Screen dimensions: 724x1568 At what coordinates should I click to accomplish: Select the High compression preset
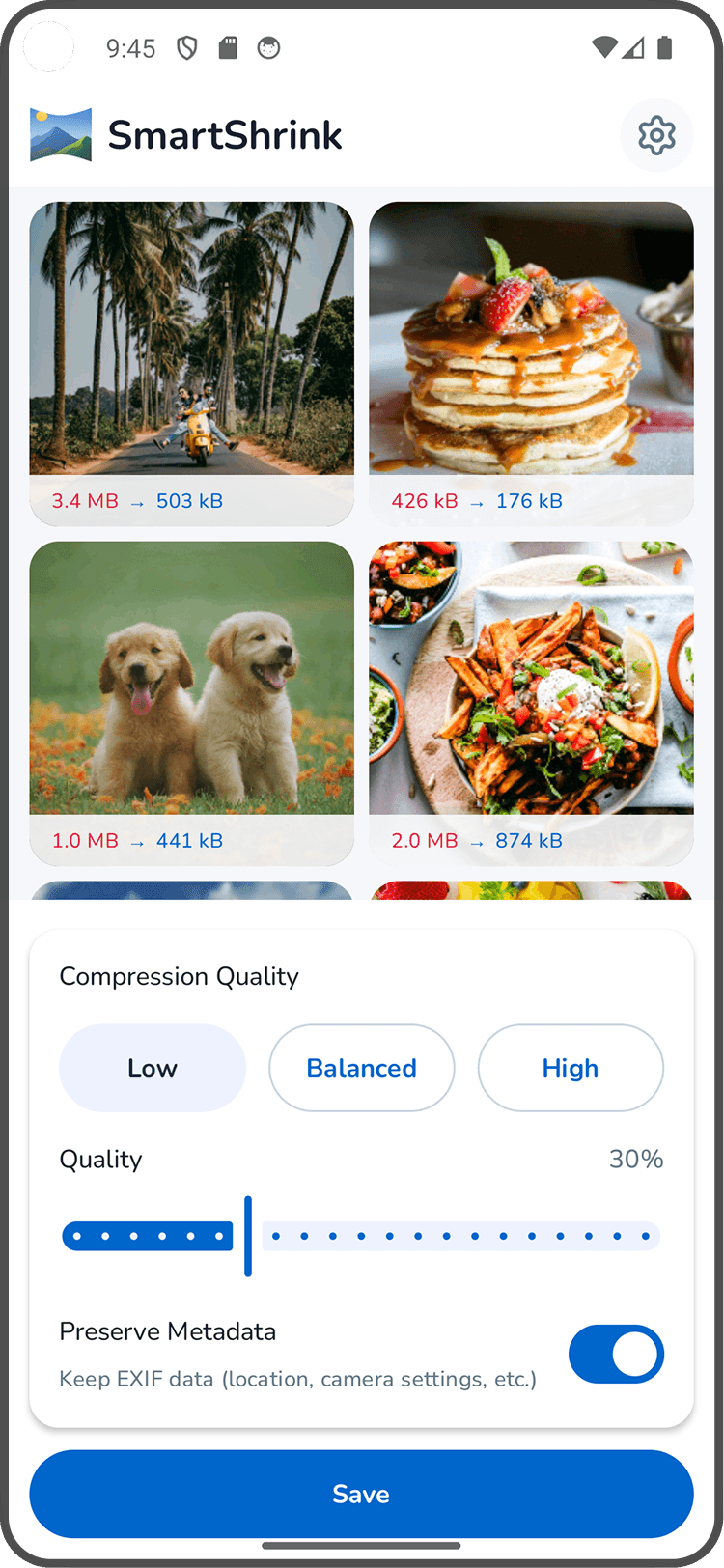(571, 1068)
